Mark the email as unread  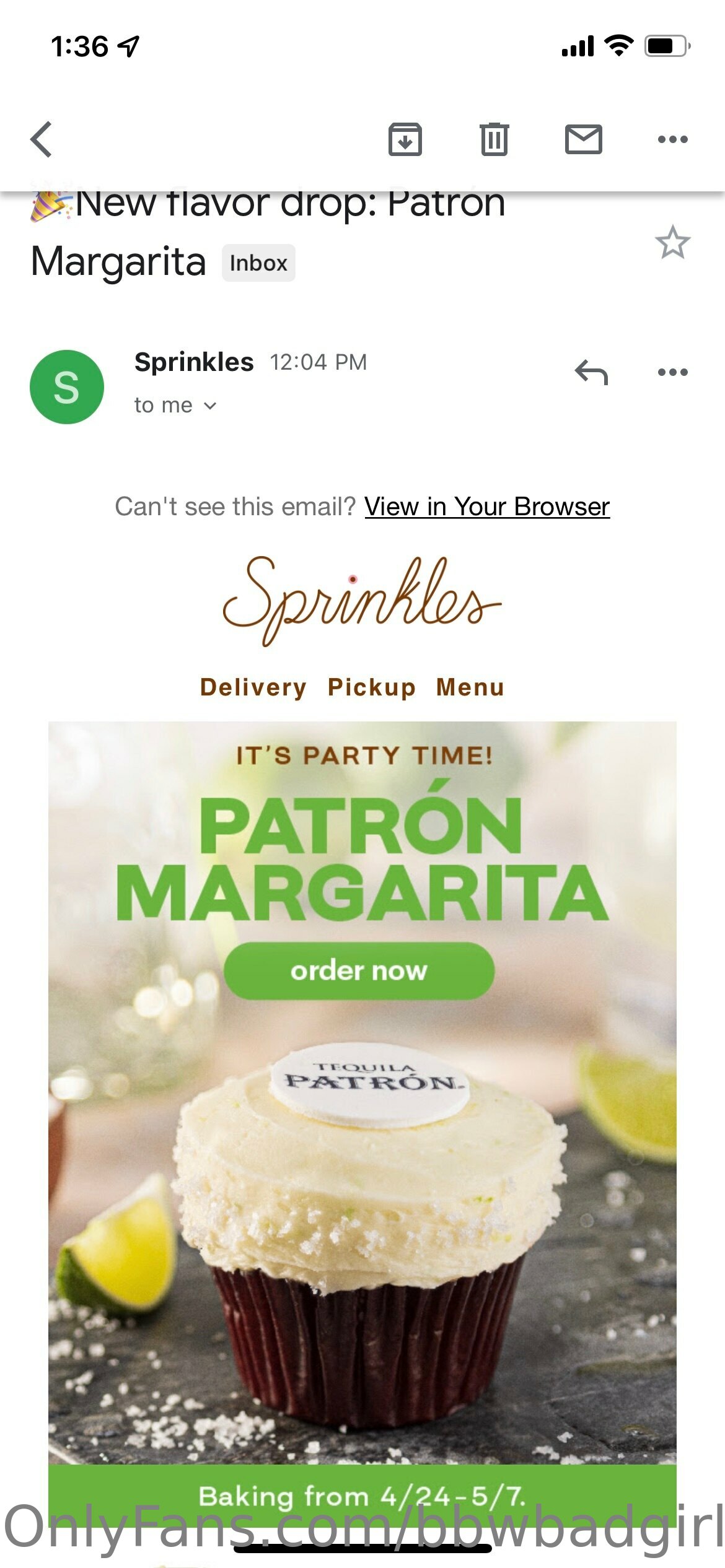point(583,139)
